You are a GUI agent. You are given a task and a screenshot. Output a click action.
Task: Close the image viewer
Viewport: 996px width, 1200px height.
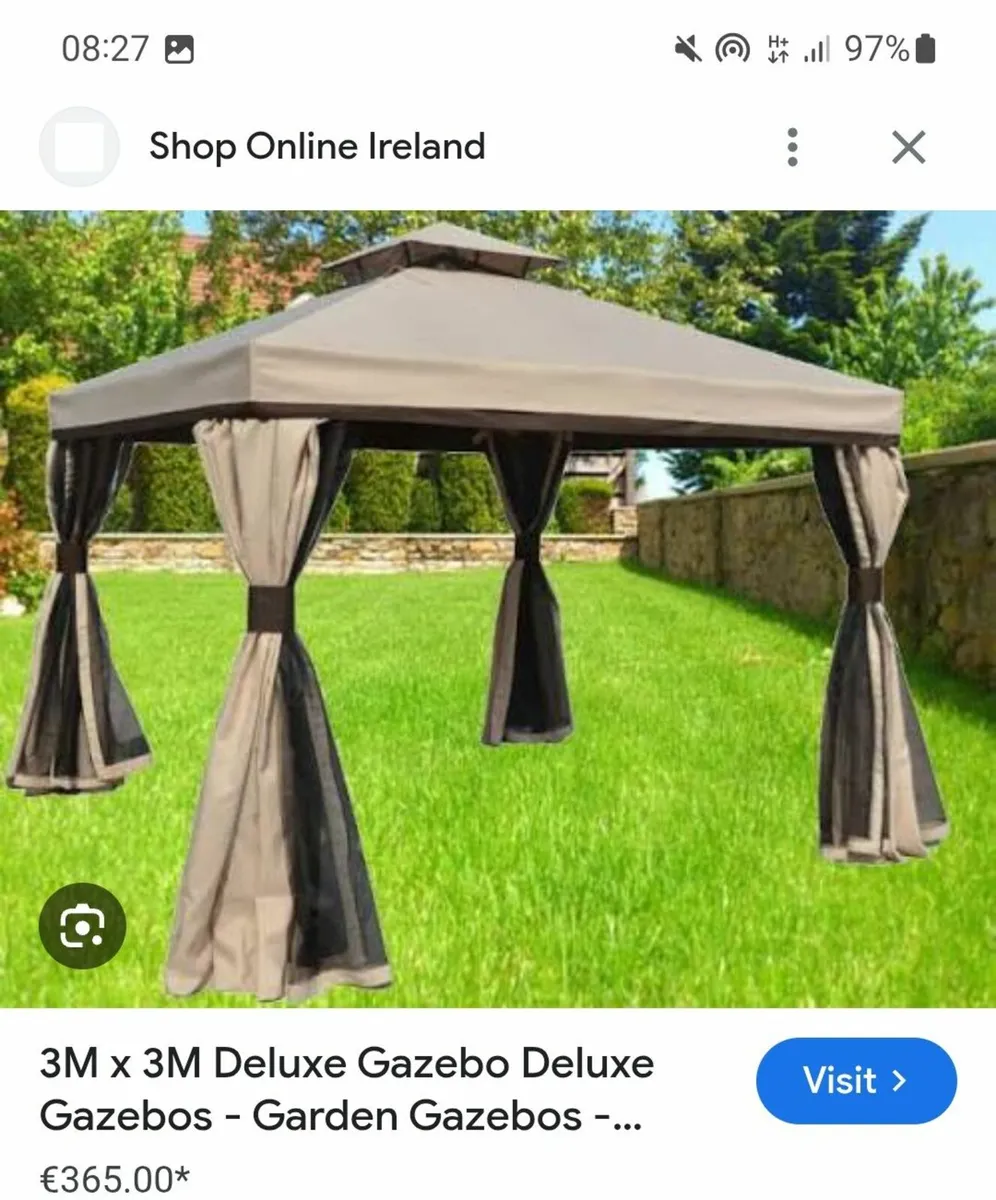tap(908, 147)
